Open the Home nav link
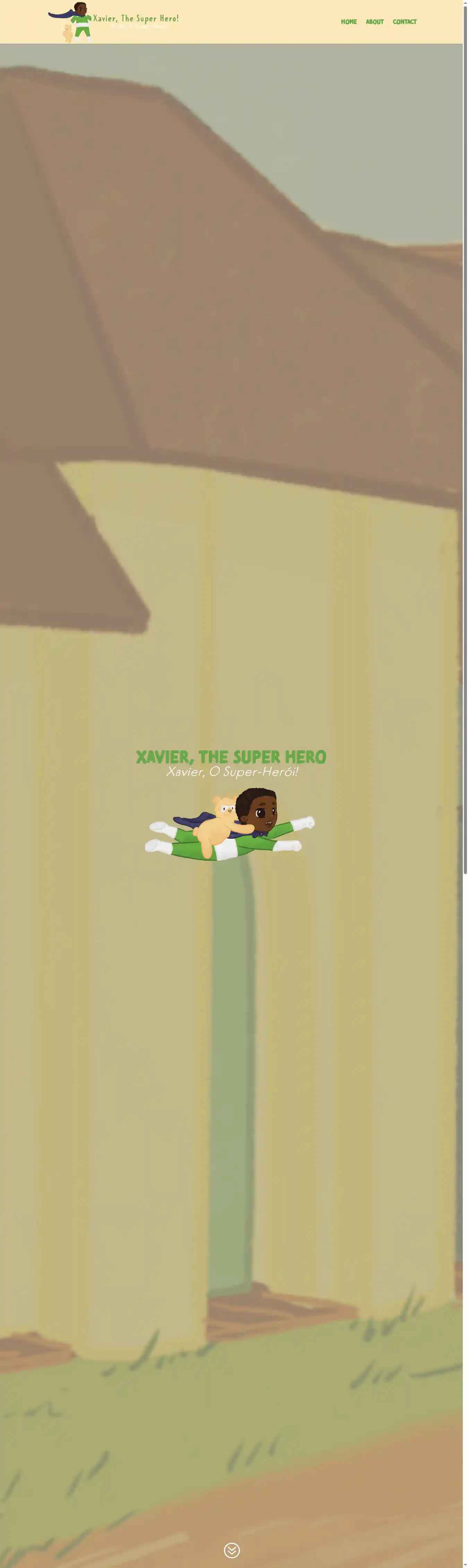 click(x=349, y=22)
